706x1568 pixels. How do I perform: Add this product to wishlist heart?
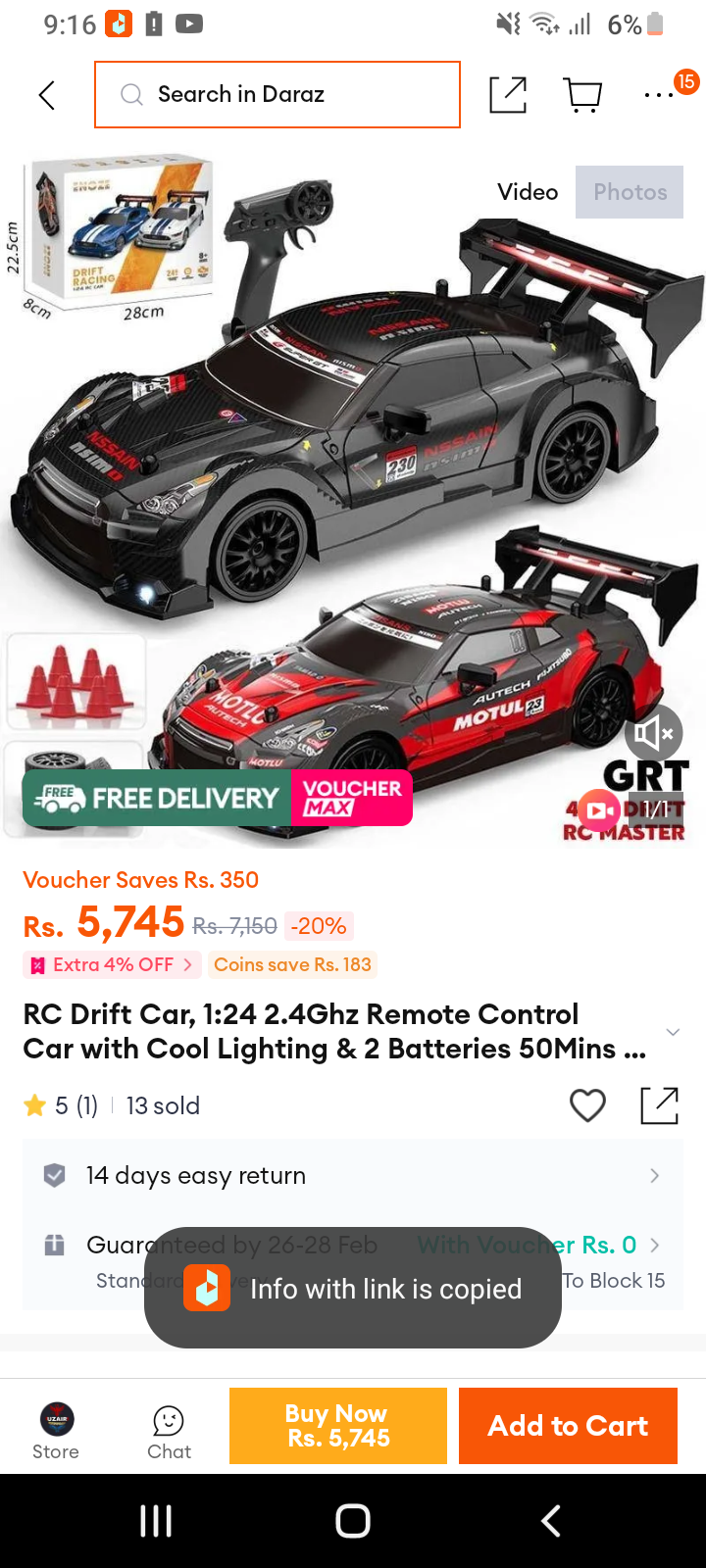[587, 1105]
